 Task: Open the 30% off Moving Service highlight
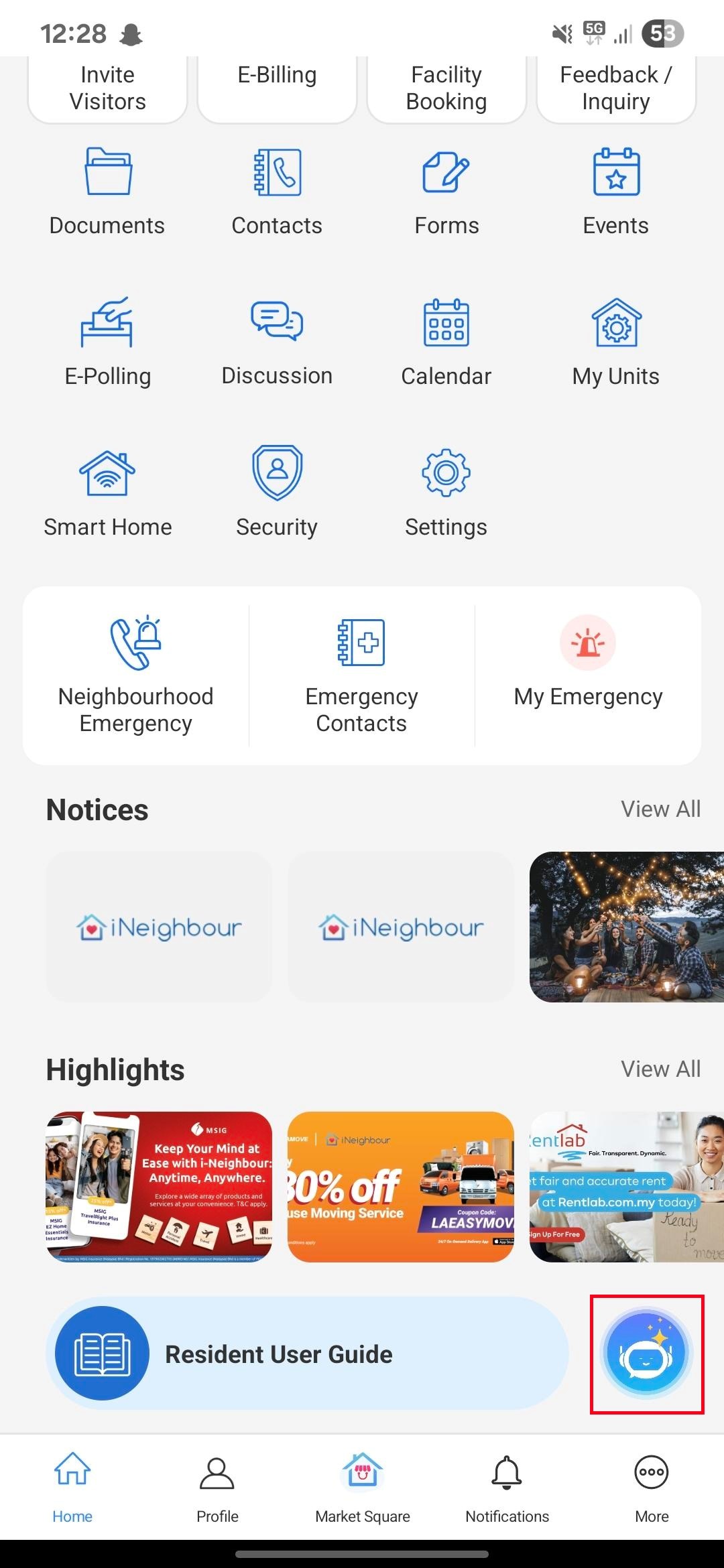click(400, 1187)
